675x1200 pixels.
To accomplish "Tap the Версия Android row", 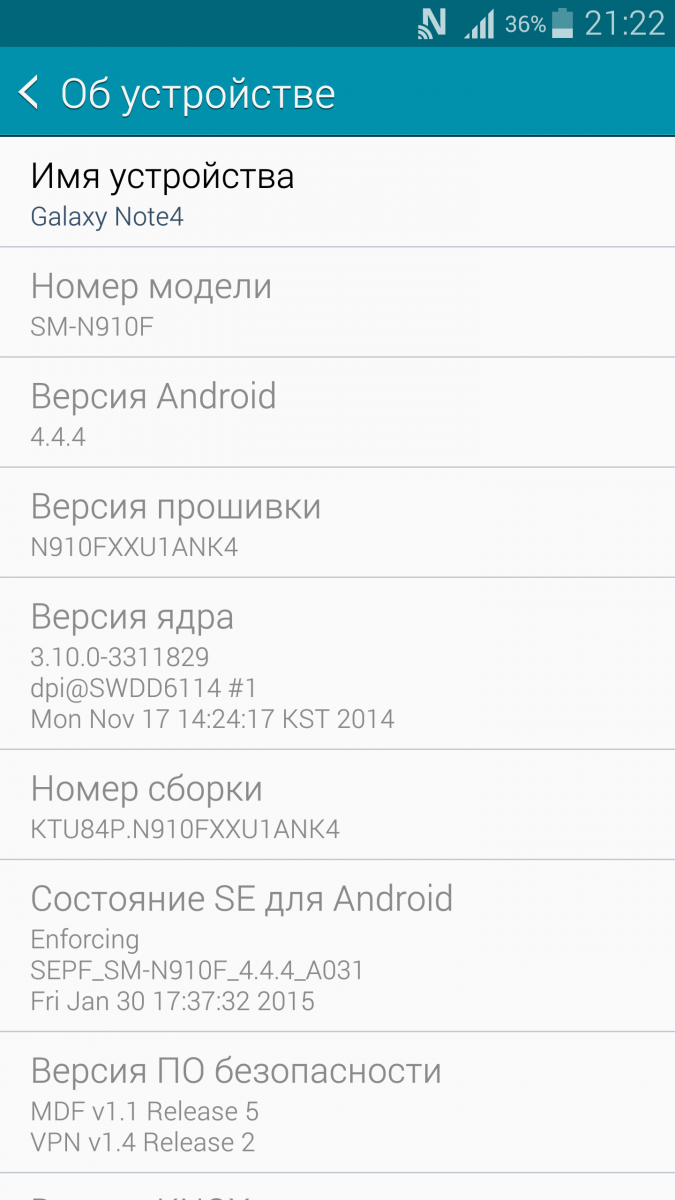I will (x=337, y=412).
